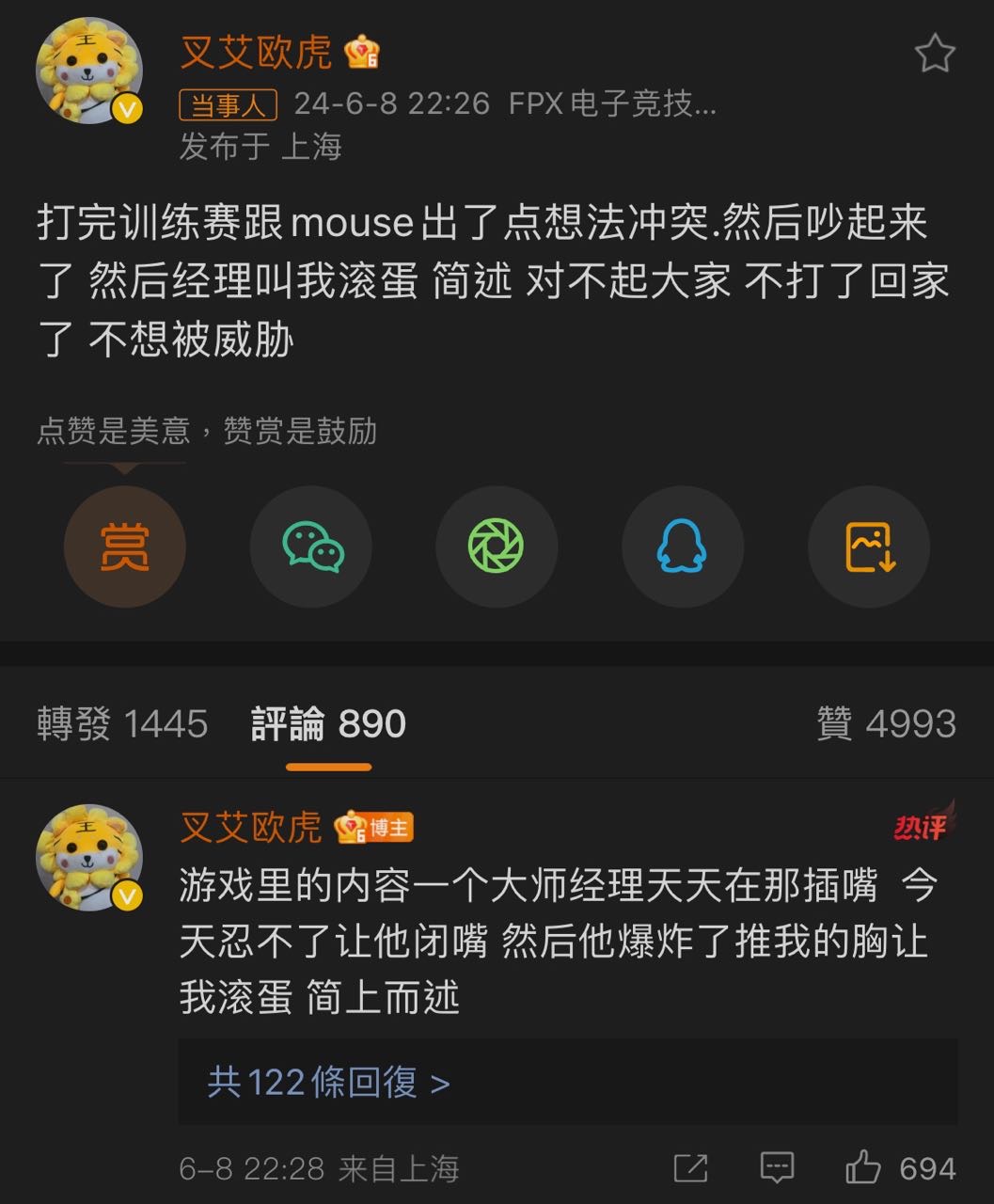Share the post to QQ
Screen dimensions: 994x1204
pos(683,547)
